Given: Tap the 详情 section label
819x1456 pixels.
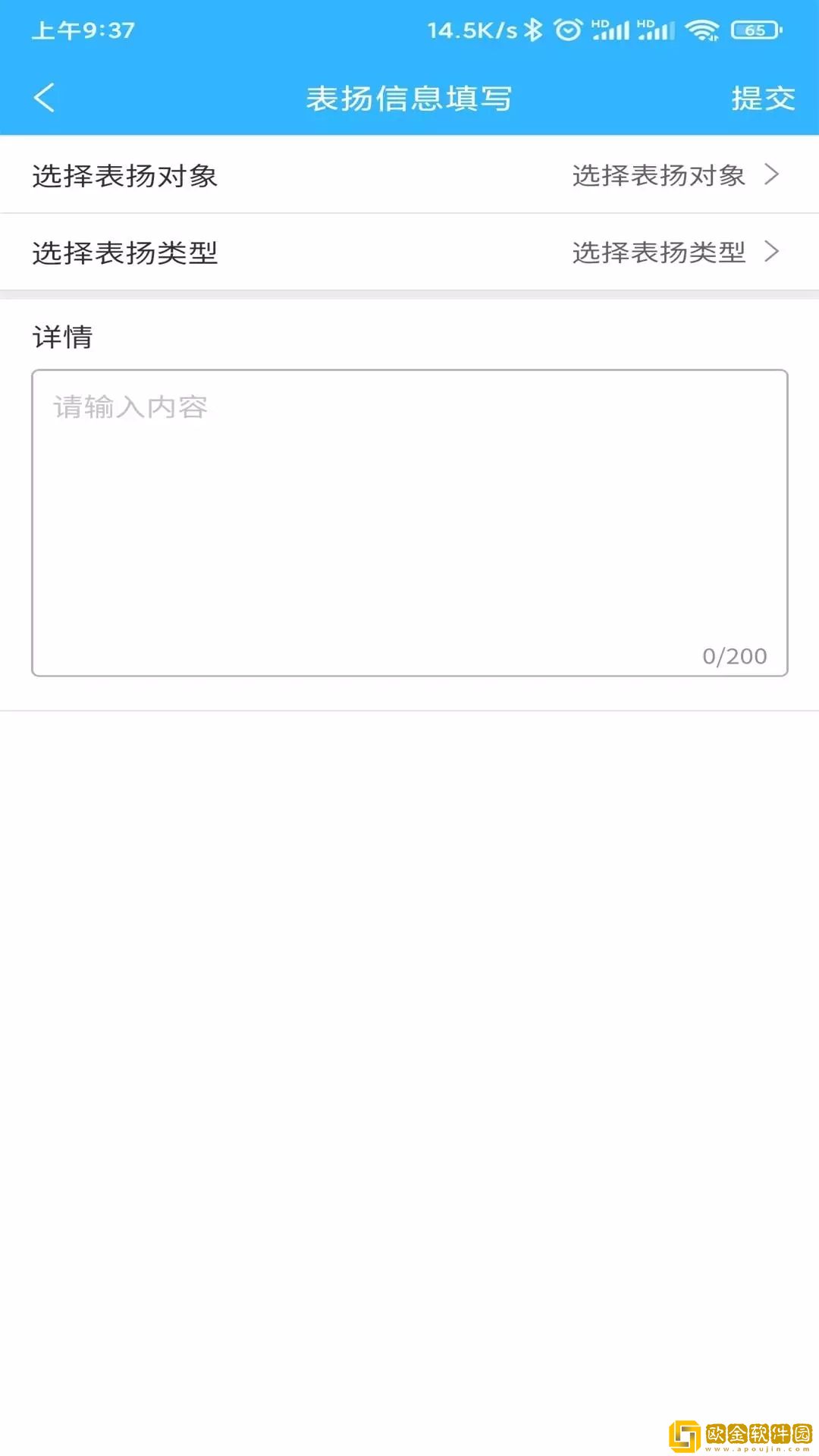Looking at the screenshot, I should pyautogui.click(x=62, y=337).
